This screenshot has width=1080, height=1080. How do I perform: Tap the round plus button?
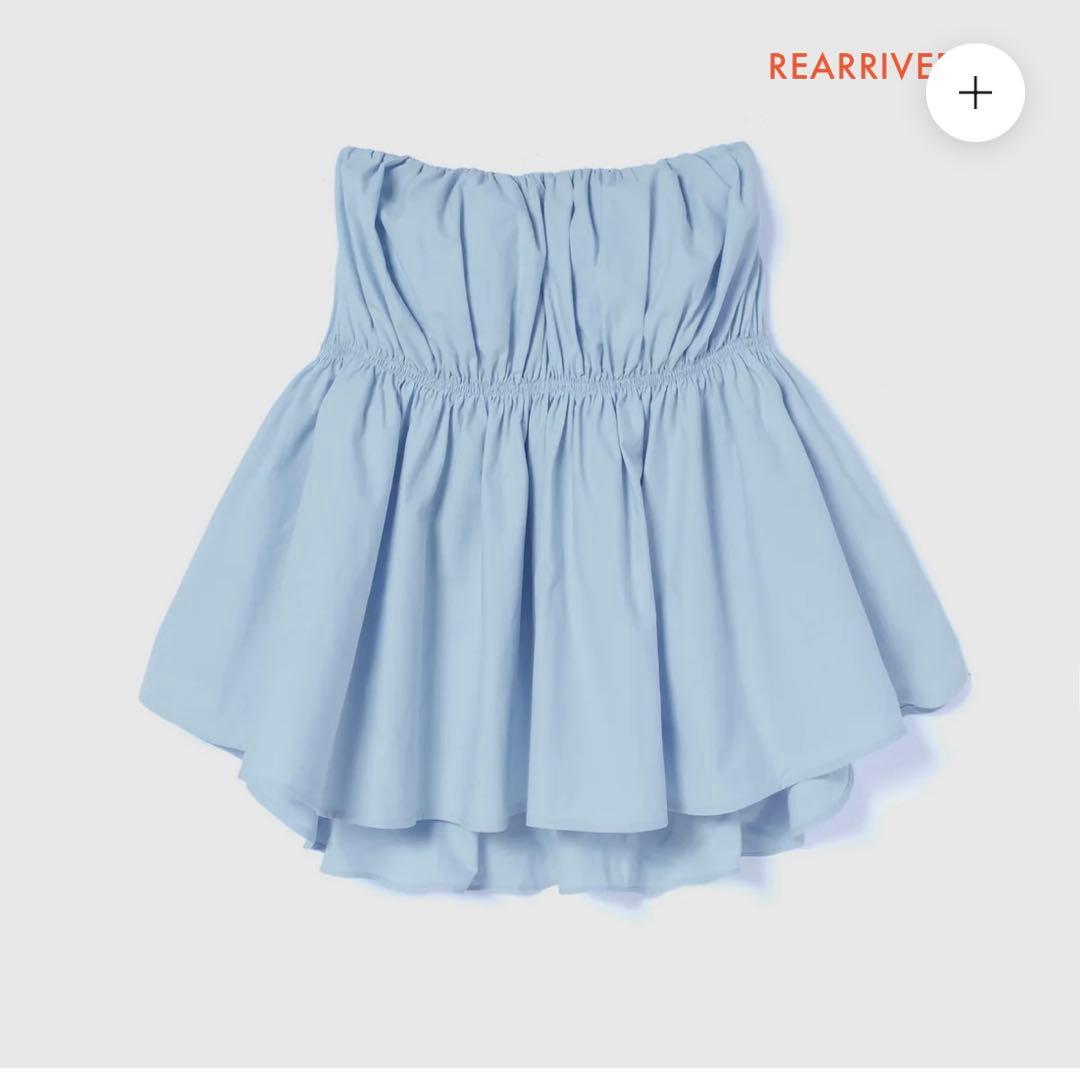pos(974,94)
